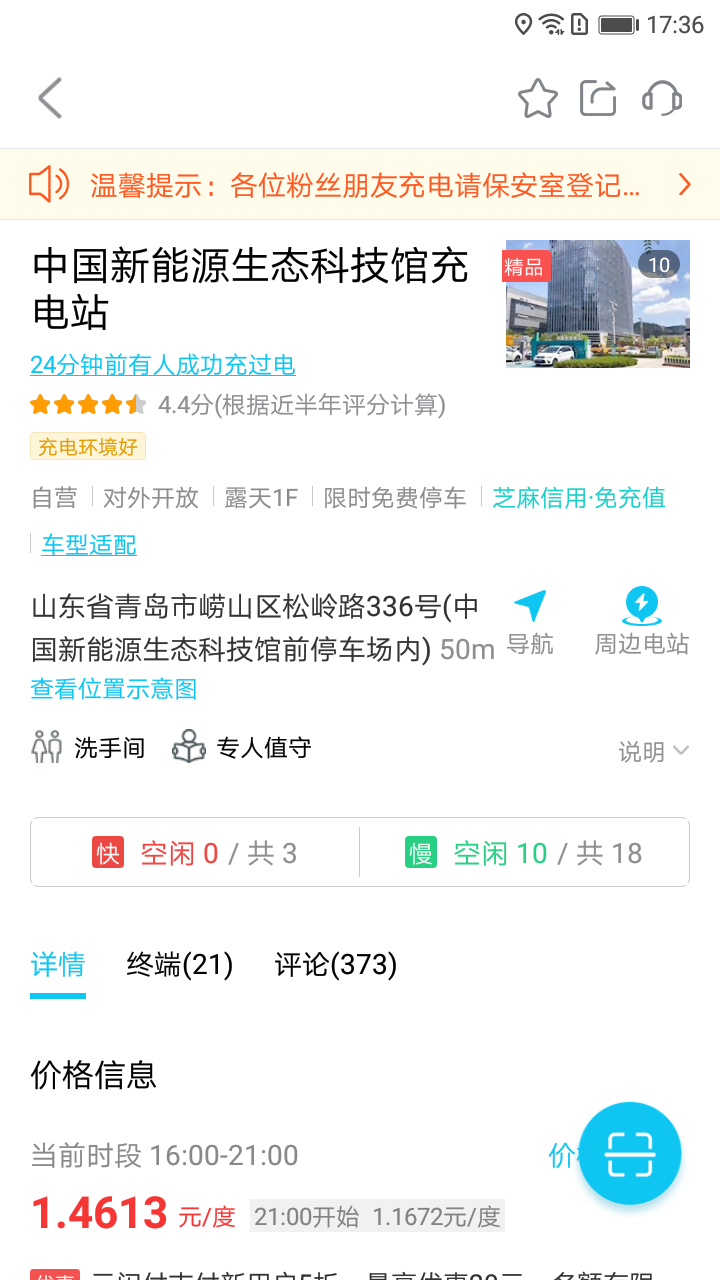Favorite this charging station with the star
This screenshot has height=1280, width=720.
click(x=537, y=98)
